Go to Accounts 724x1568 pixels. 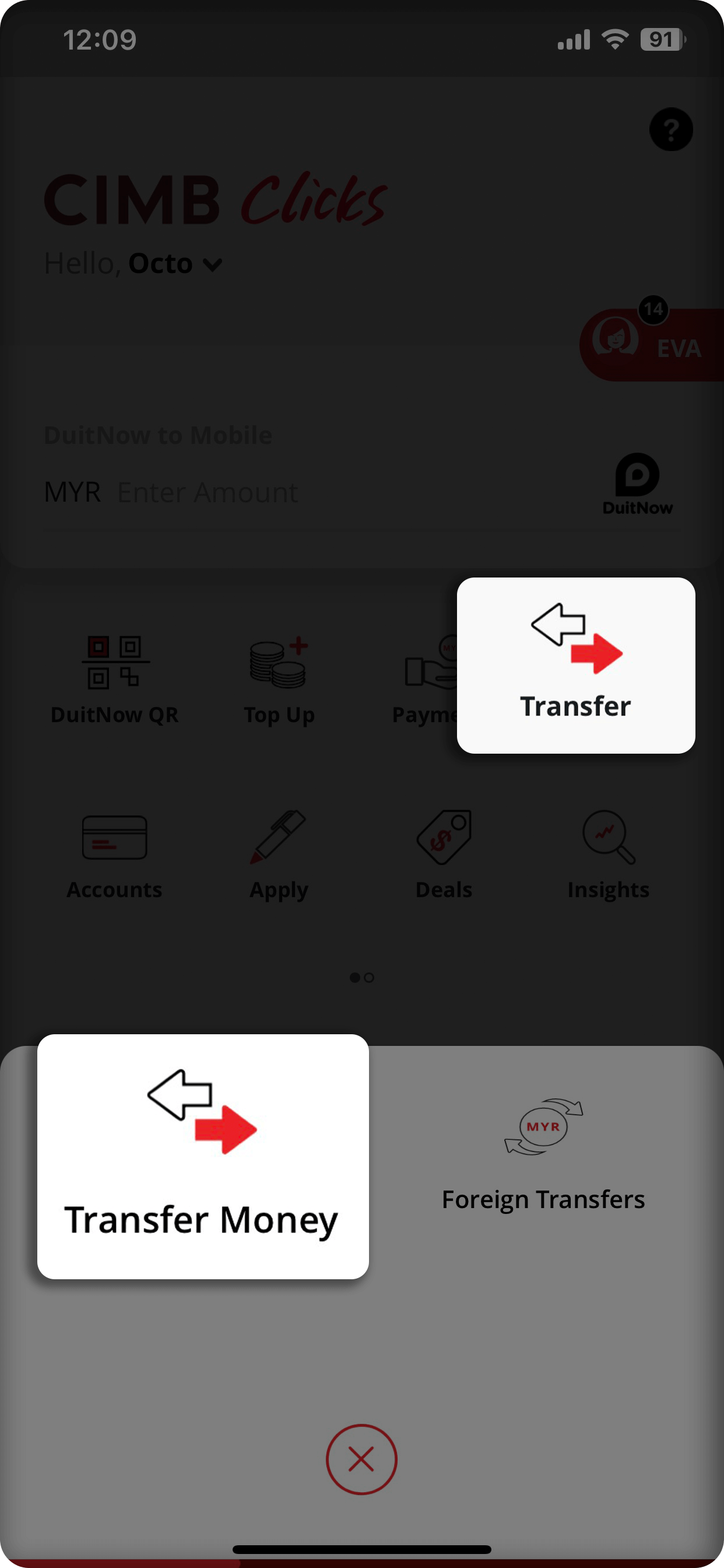[x=114, y=853]
